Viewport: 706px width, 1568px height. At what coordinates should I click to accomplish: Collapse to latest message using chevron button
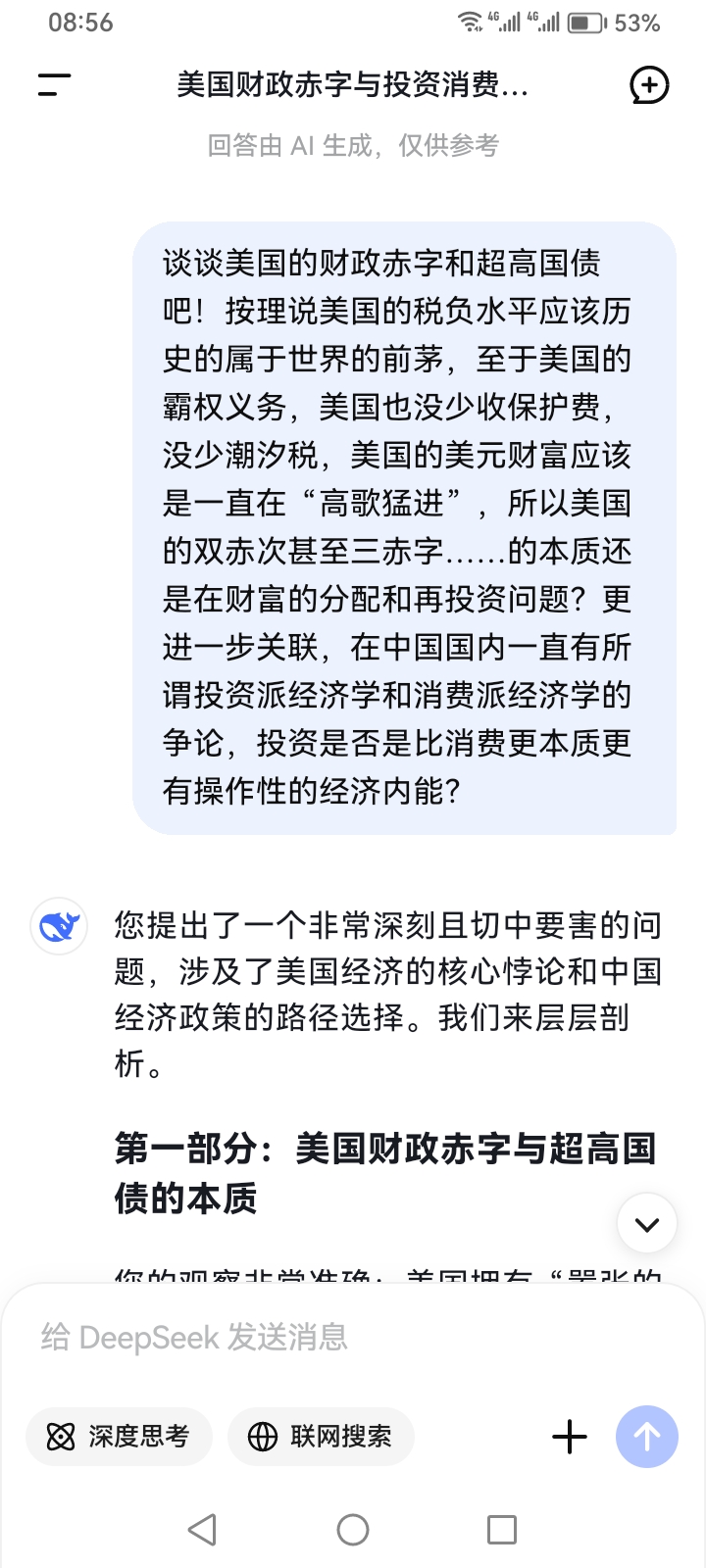646,1223
